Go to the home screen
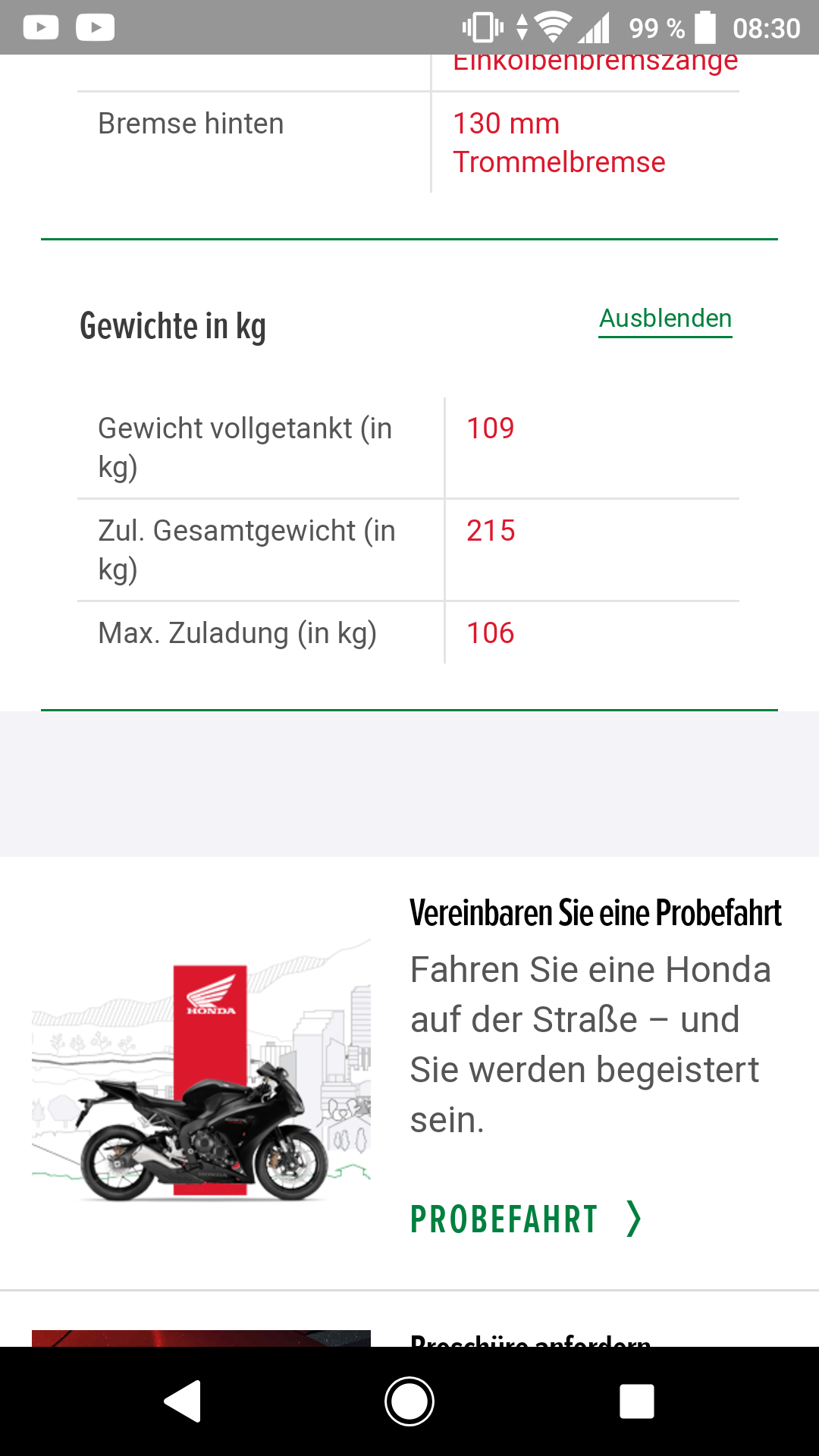This screenshot has height=1456, width=819. (409, 1401)
